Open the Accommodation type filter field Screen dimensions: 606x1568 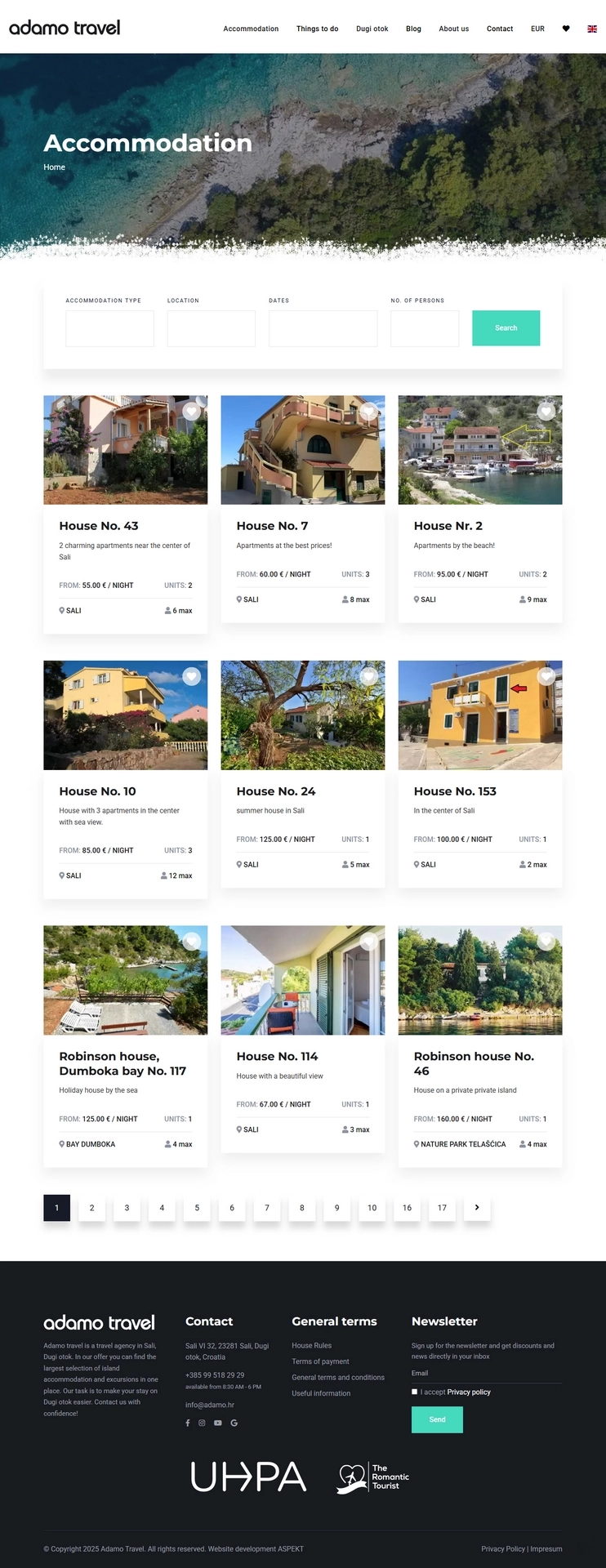(x=109, y=328)
